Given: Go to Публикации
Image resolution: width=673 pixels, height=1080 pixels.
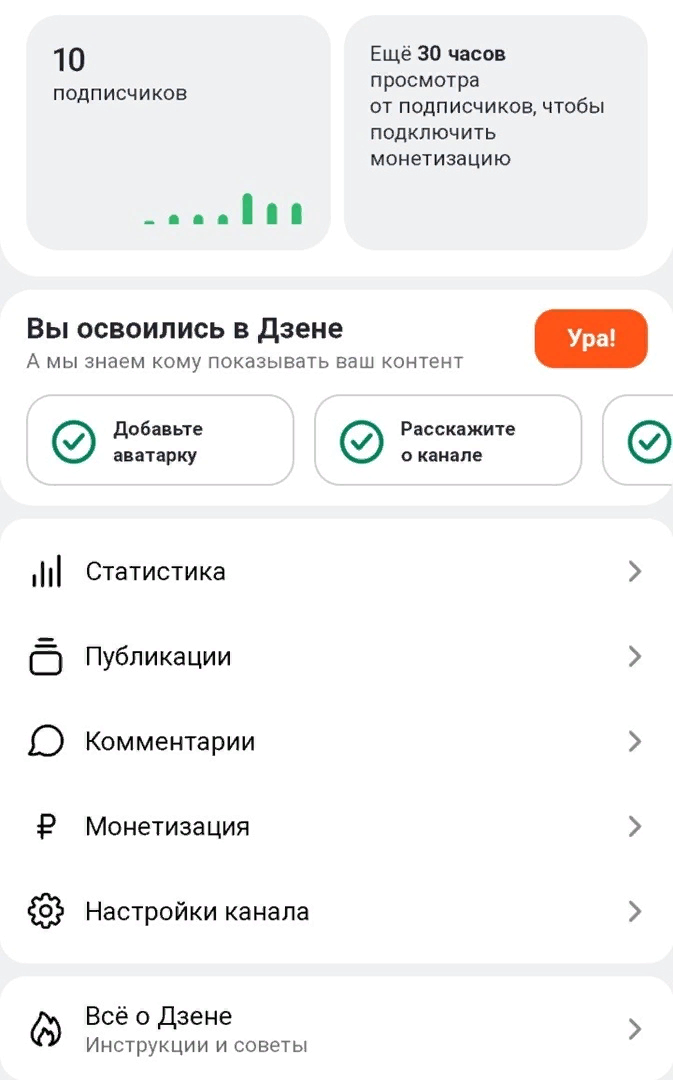Looking at the screenshot, I should [336, 657].
